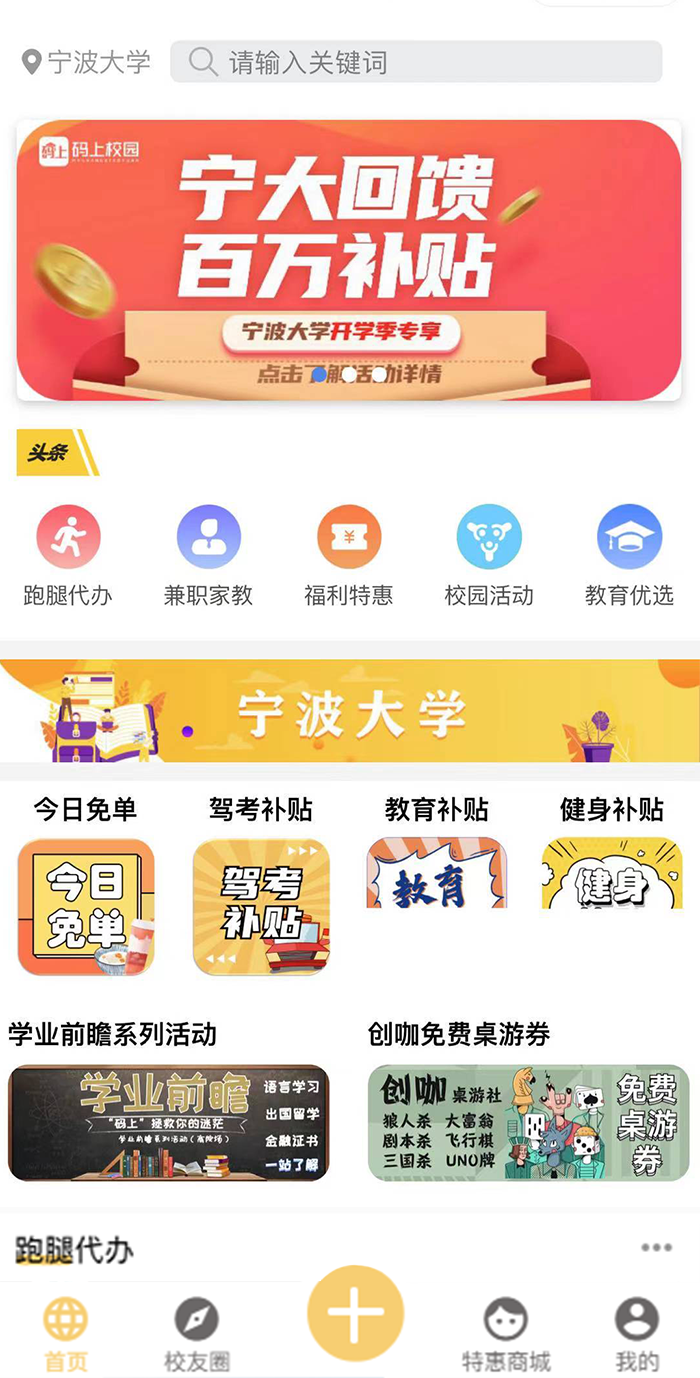Screen dimensions: 700x1378
Task: Open 校园活动 category
Action: tap(489, 537)
